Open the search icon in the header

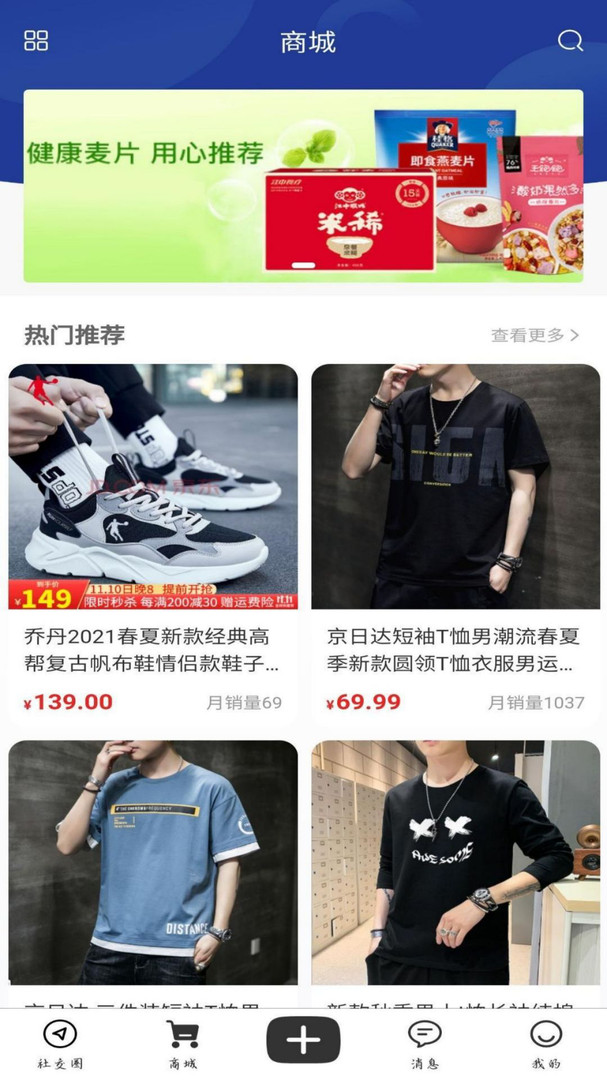point(570,41)
